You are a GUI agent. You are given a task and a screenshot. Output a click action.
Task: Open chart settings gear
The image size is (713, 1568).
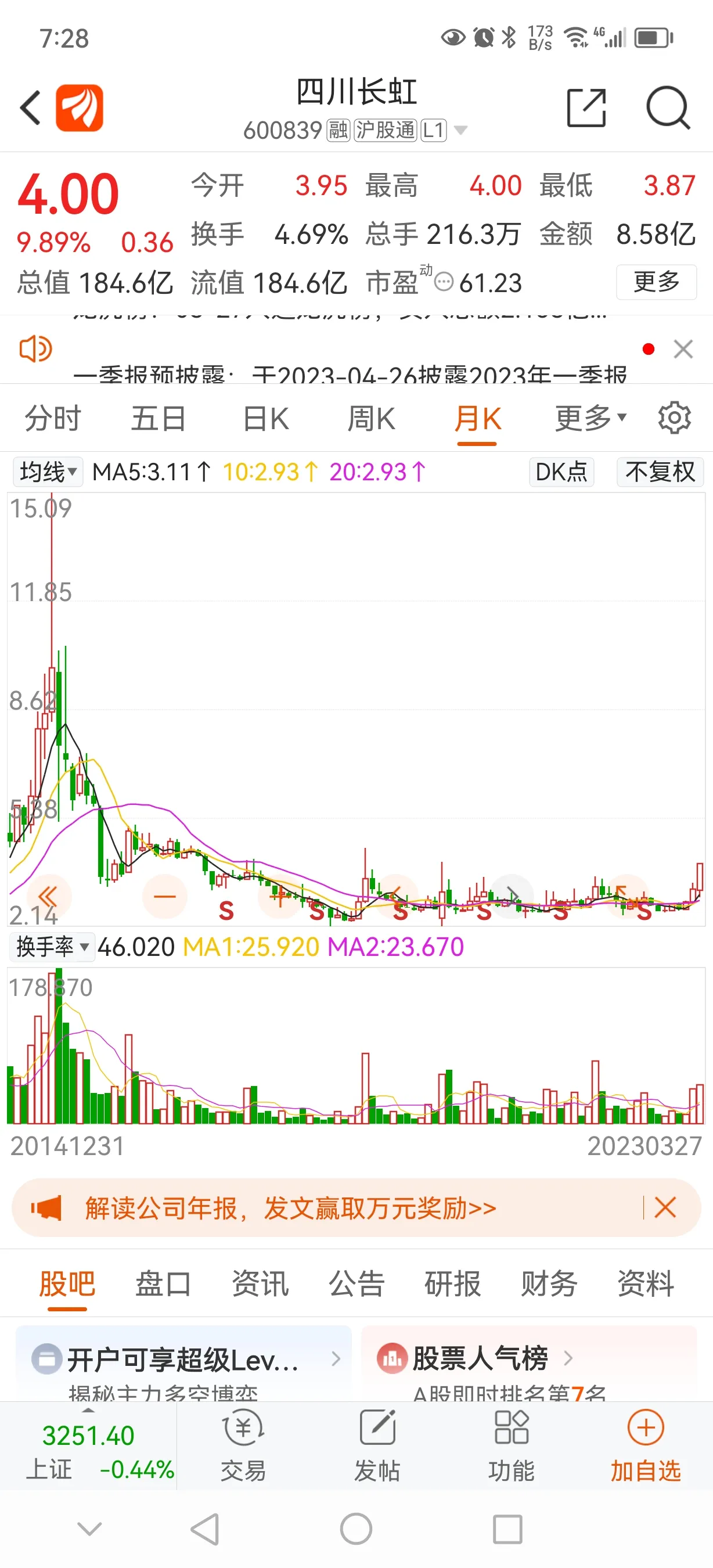[x=674, y=418]
